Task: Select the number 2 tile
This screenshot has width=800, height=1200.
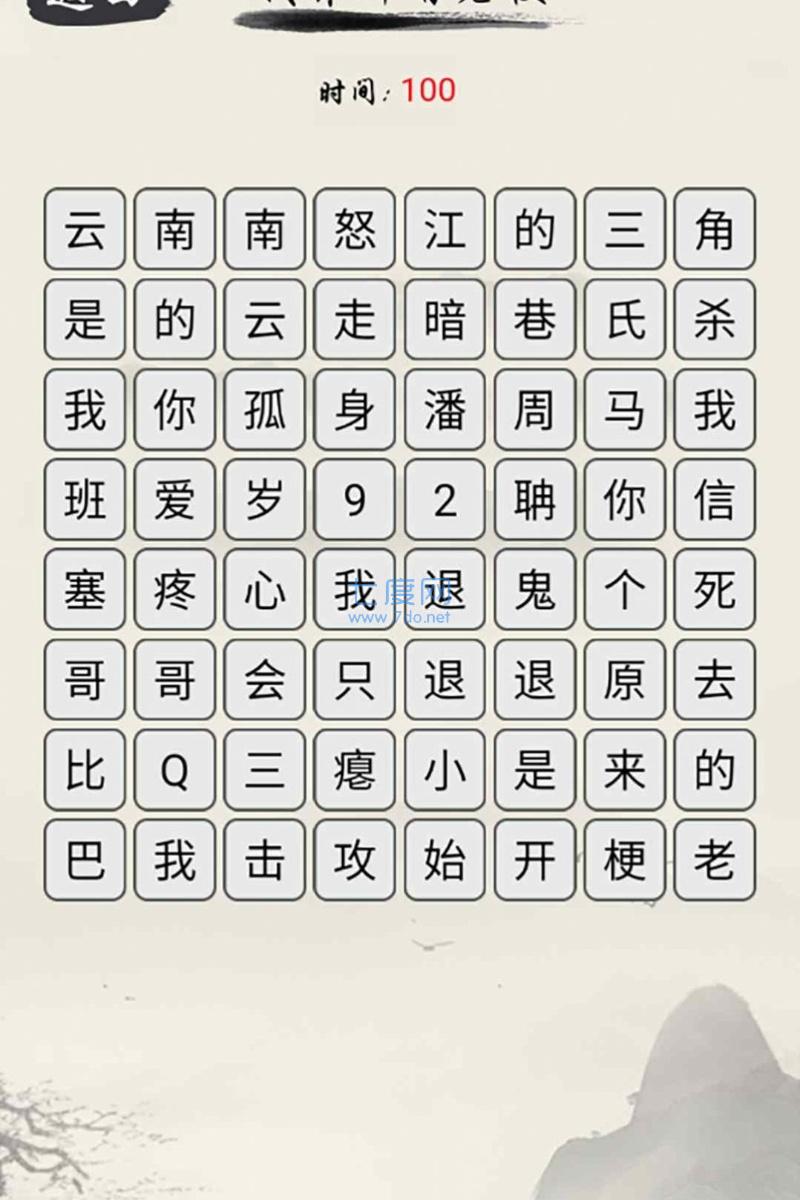Action: (x=445, y=499)
